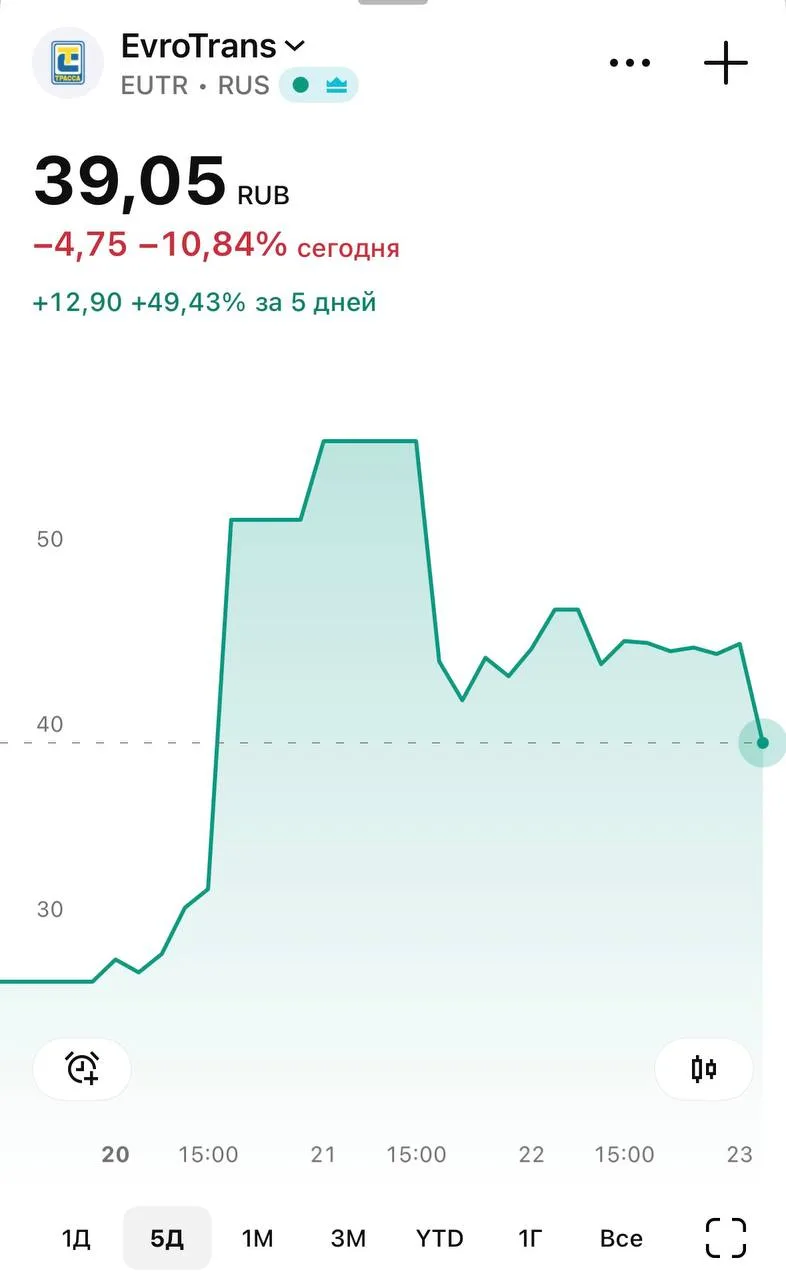Select the 1Д timeframe
786x1280 pixels.
[76, 1238]
